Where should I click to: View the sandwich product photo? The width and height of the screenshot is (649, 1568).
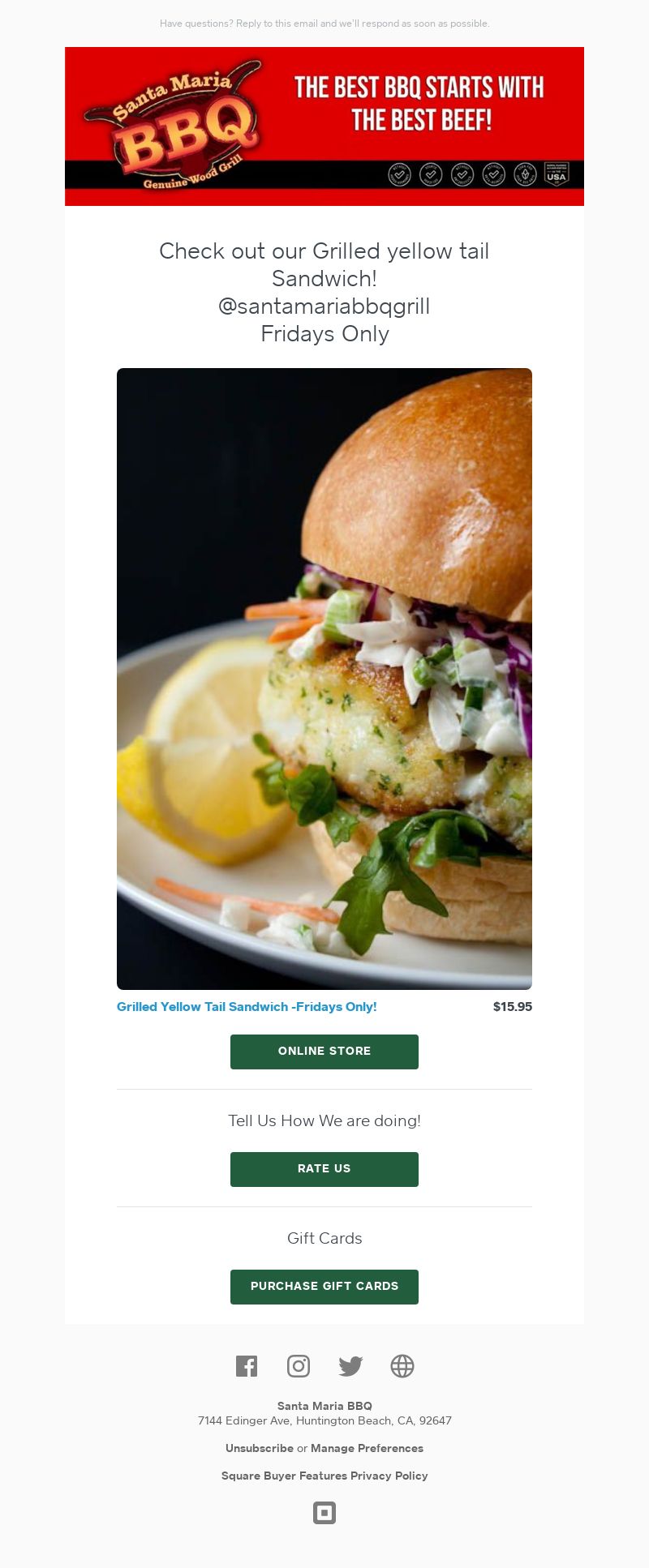[x=324, y=679]
